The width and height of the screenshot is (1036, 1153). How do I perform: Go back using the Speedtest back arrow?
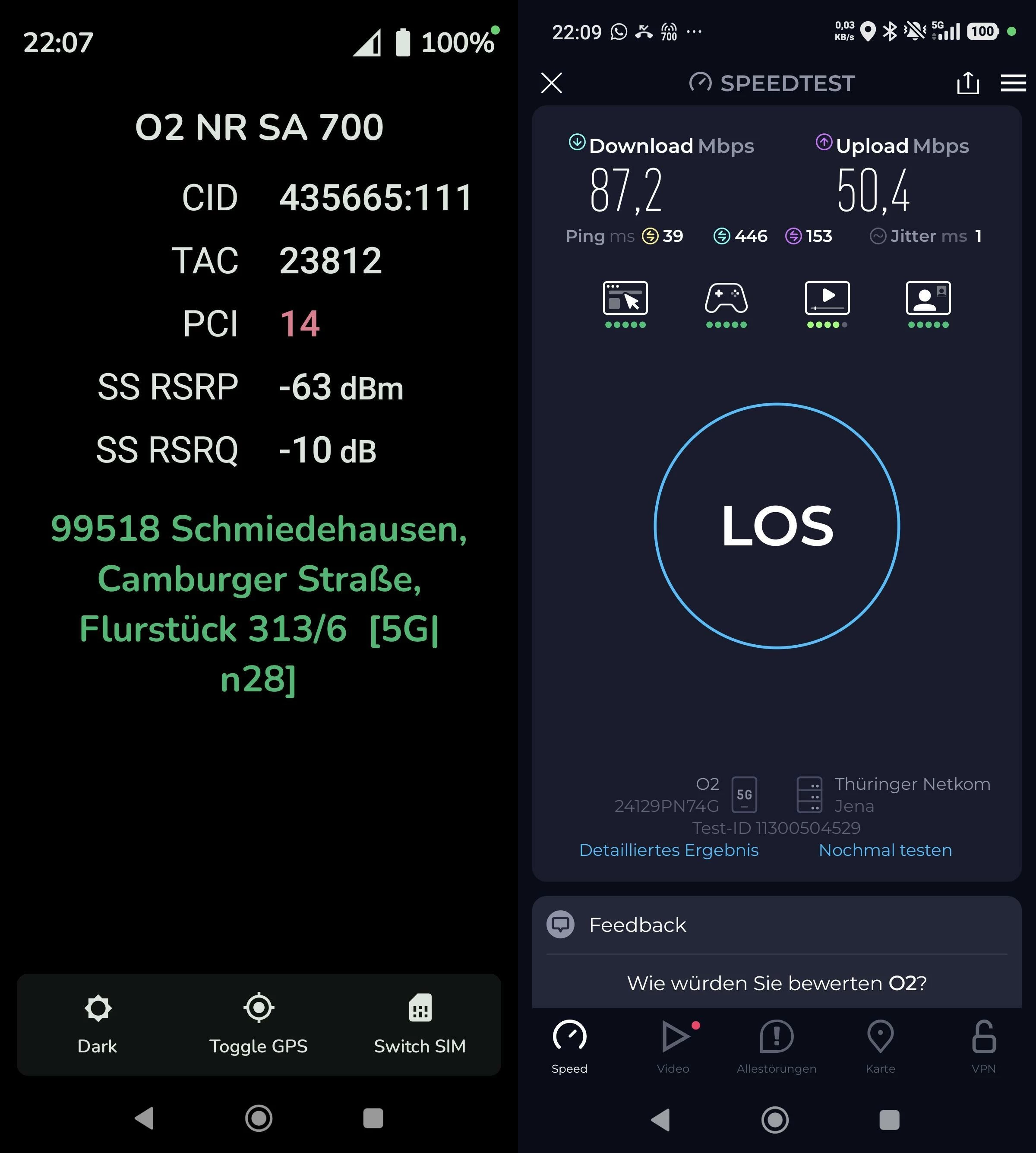coord(660,1119)
